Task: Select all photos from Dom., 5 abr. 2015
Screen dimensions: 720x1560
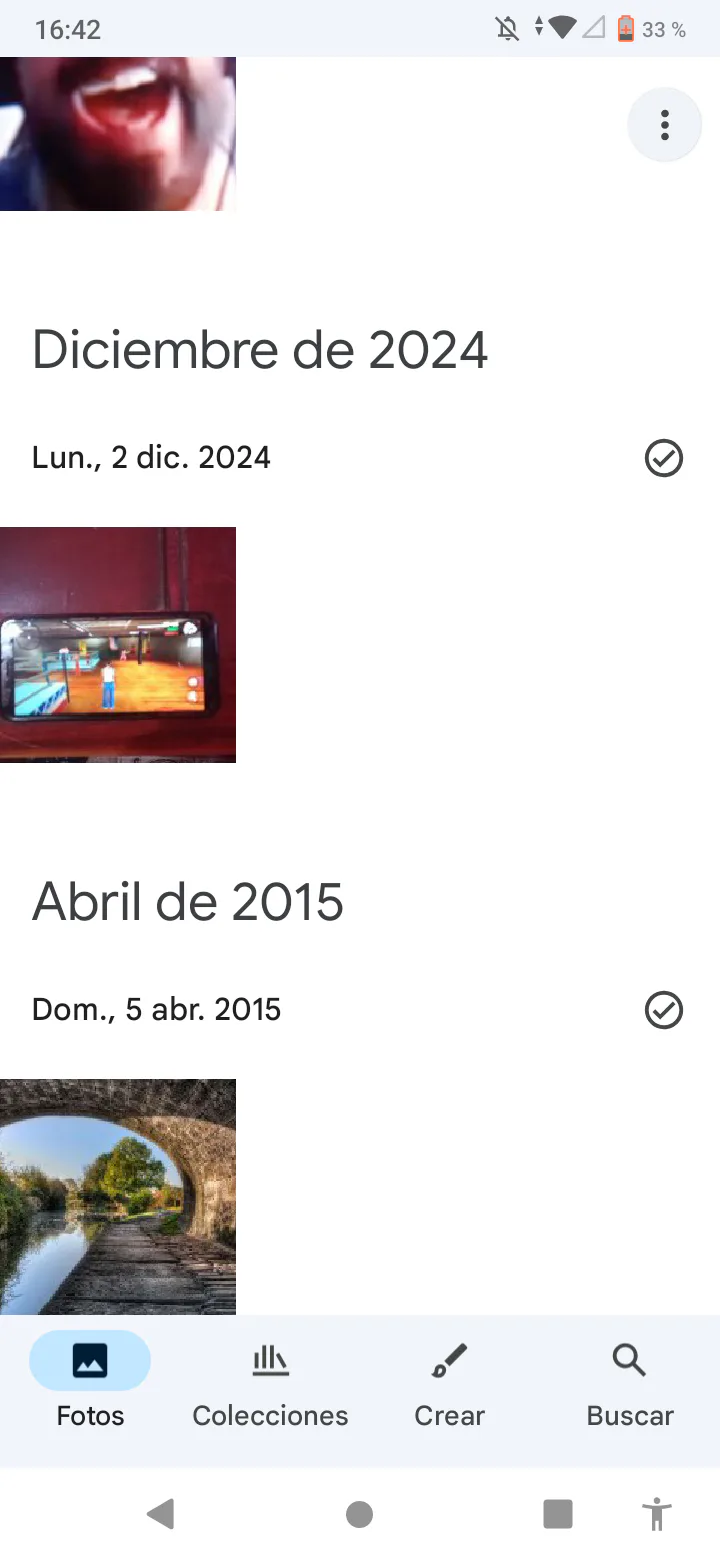Action: 663,1009
